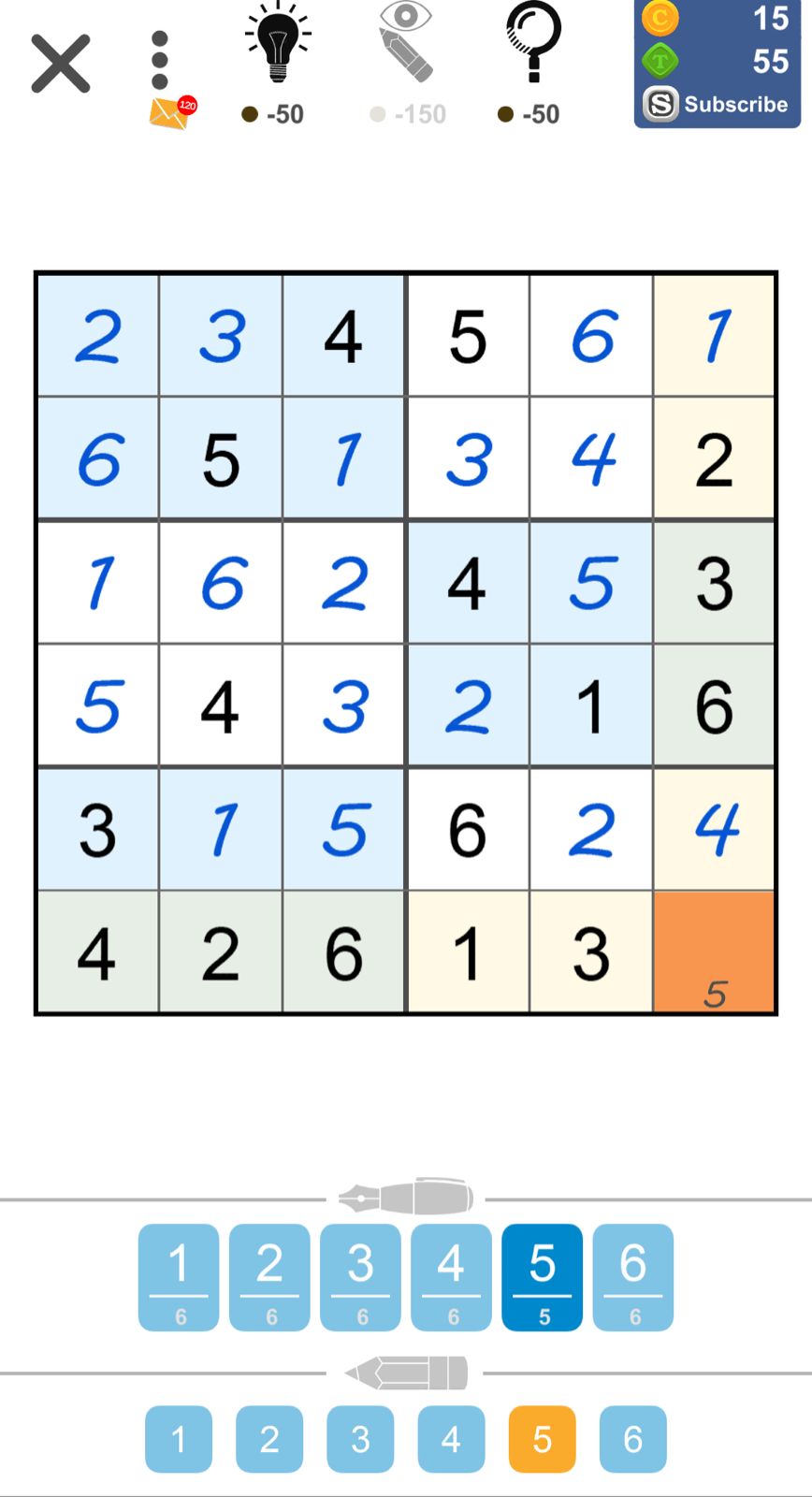Open the three-dot overflow menu
Screen dimensions: 812x1497
[160, 62]
